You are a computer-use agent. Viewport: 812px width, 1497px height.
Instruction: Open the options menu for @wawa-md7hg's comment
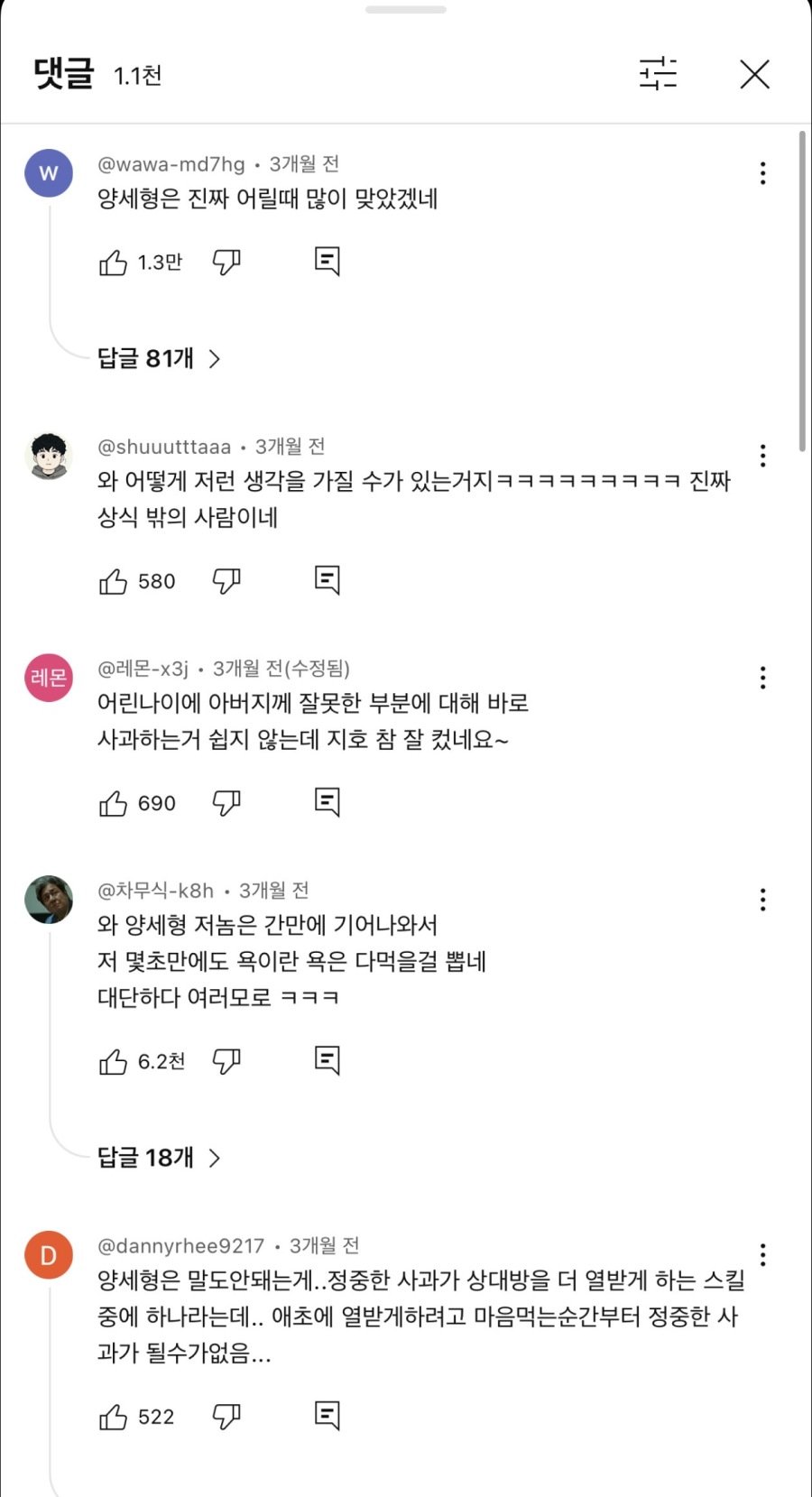763,173
